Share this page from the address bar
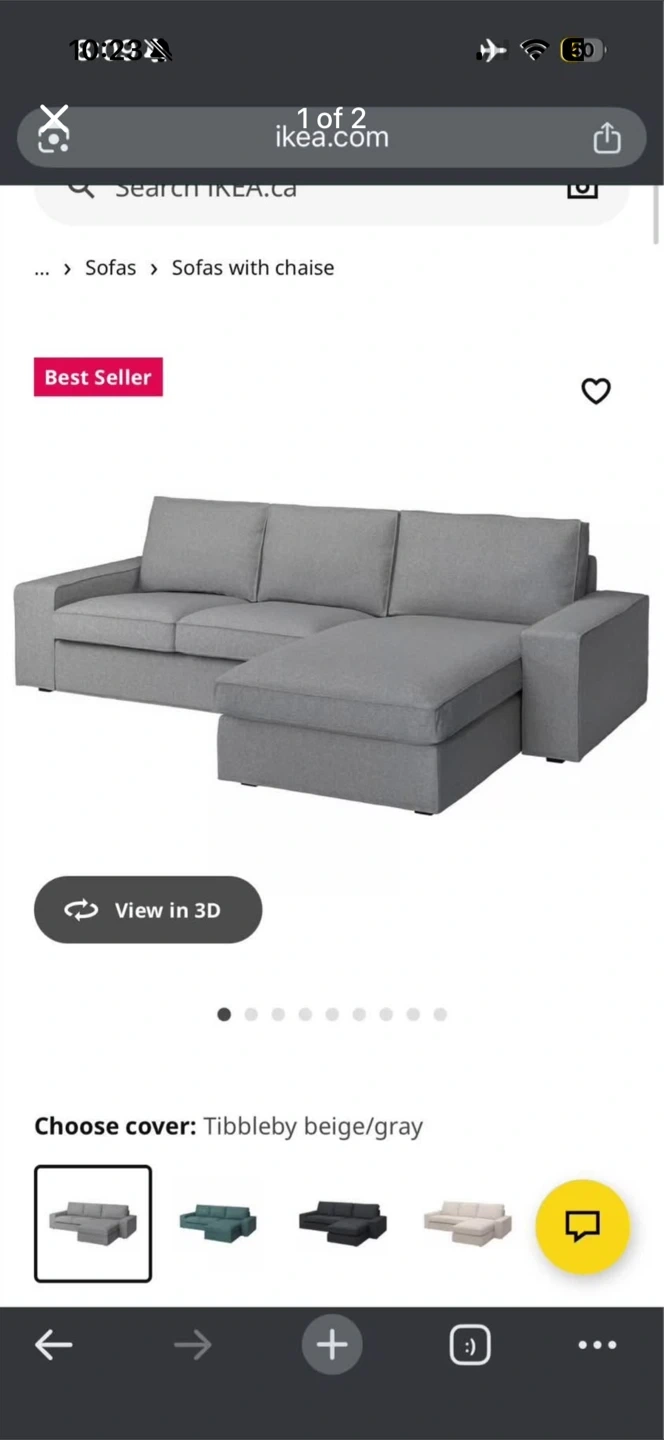 coord(606,138)
